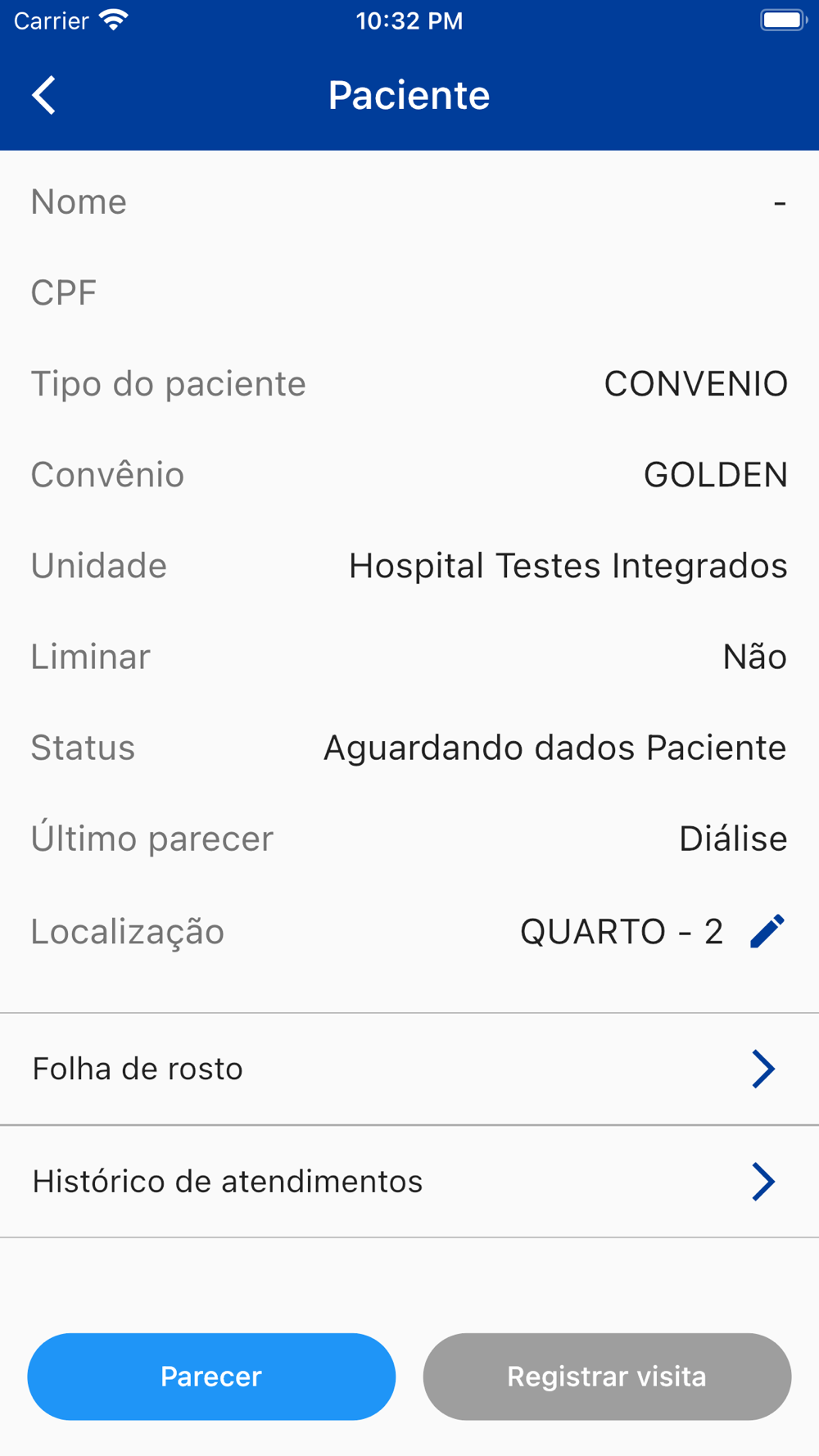
Task: Open Folha de rosto
Action: click(409, 1069)
